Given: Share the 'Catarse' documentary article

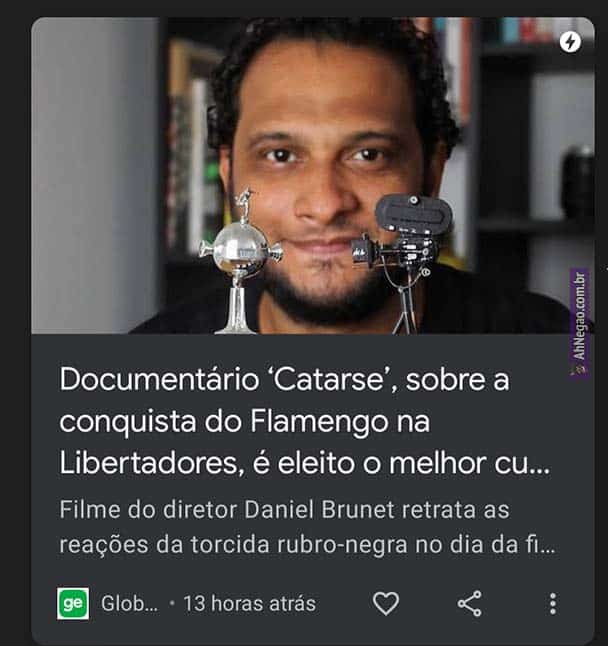Looking at the screenshot, I should point(469,603).
